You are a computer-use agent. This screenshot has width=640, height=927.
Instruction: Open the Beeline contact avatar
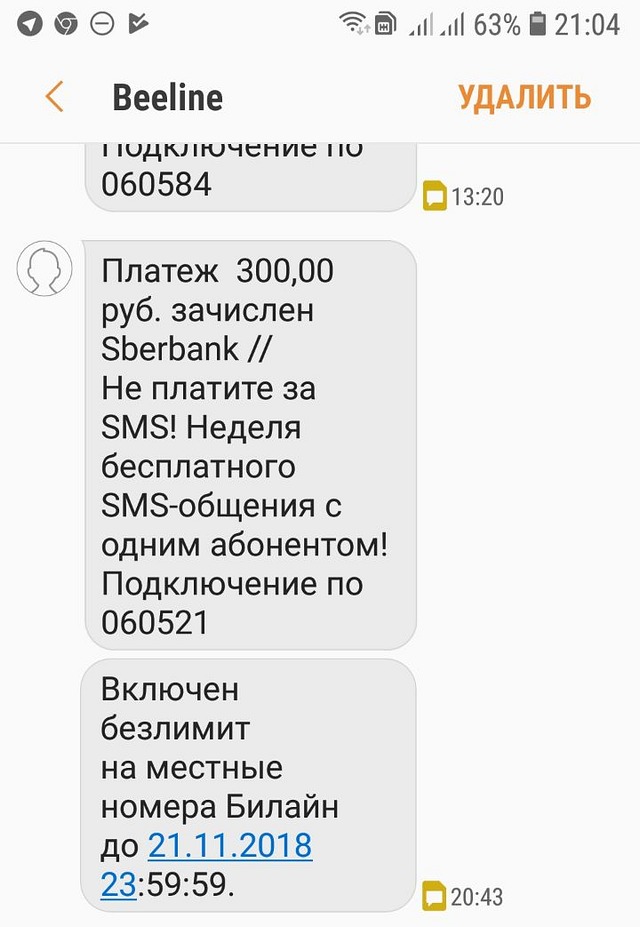[44, 268]
